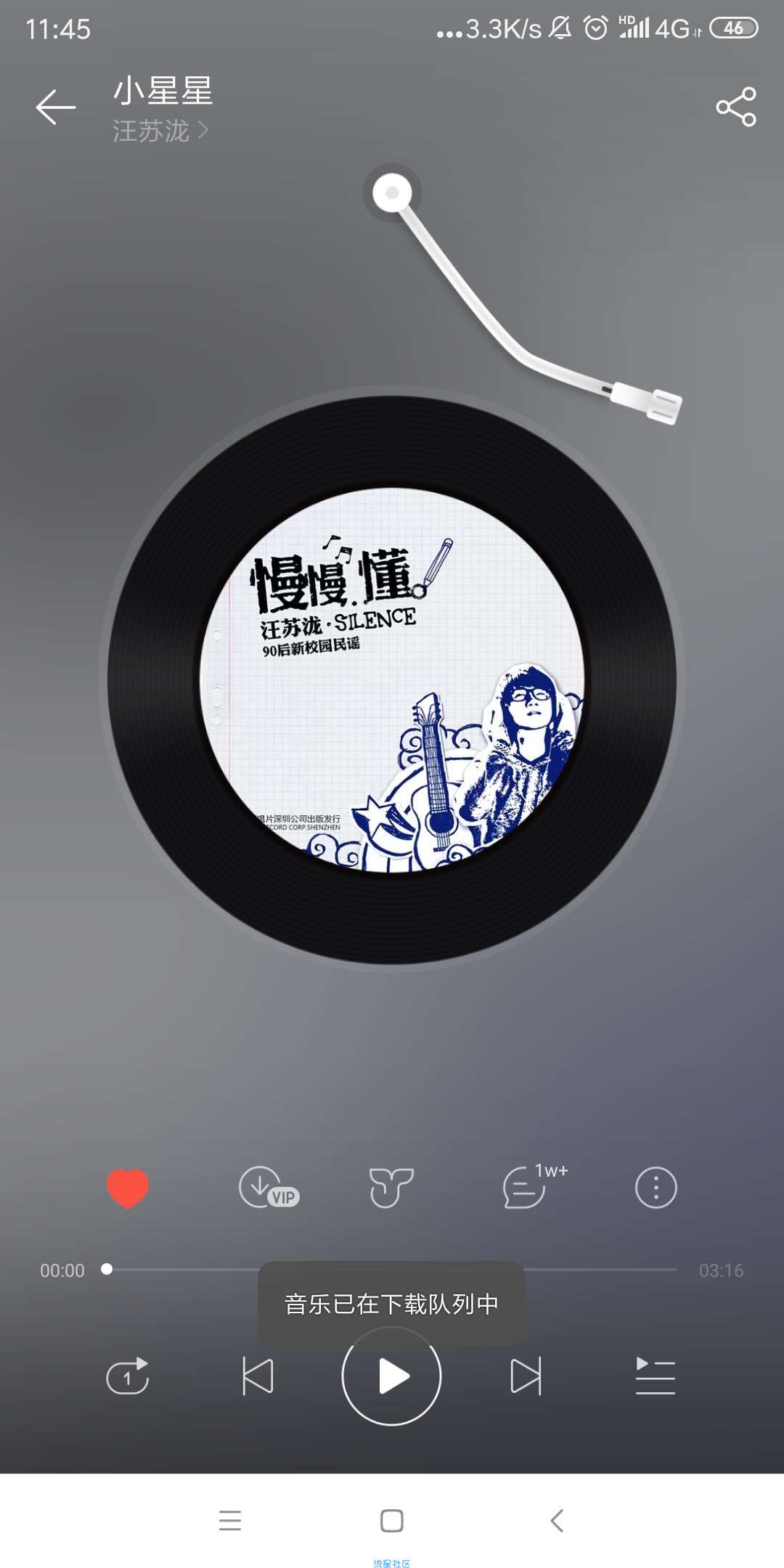Open the whale sound effects icon

[391, 1188]
